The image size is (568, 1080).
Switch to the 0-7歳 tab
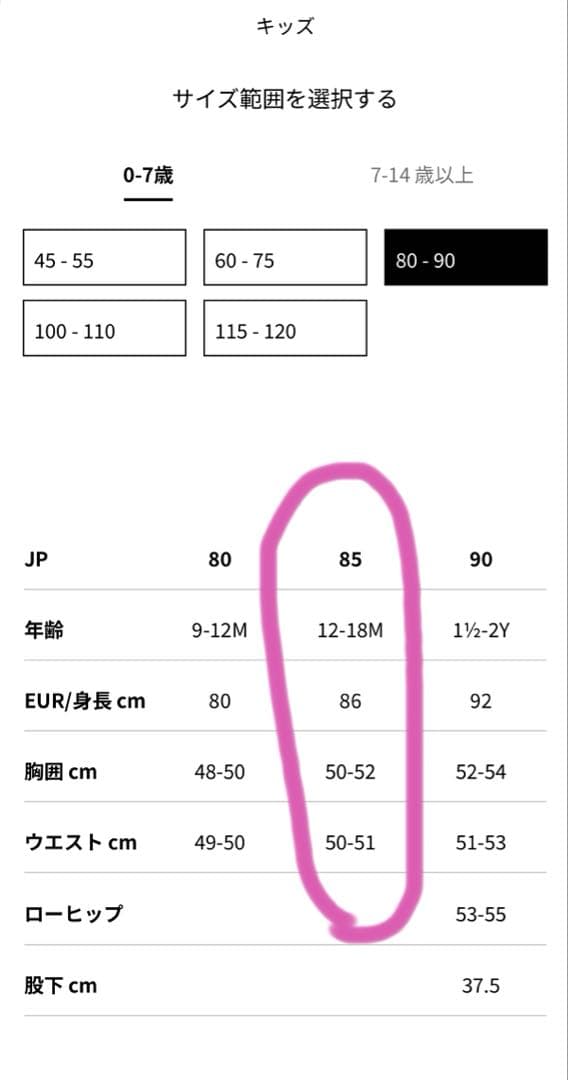coord(148,176)
